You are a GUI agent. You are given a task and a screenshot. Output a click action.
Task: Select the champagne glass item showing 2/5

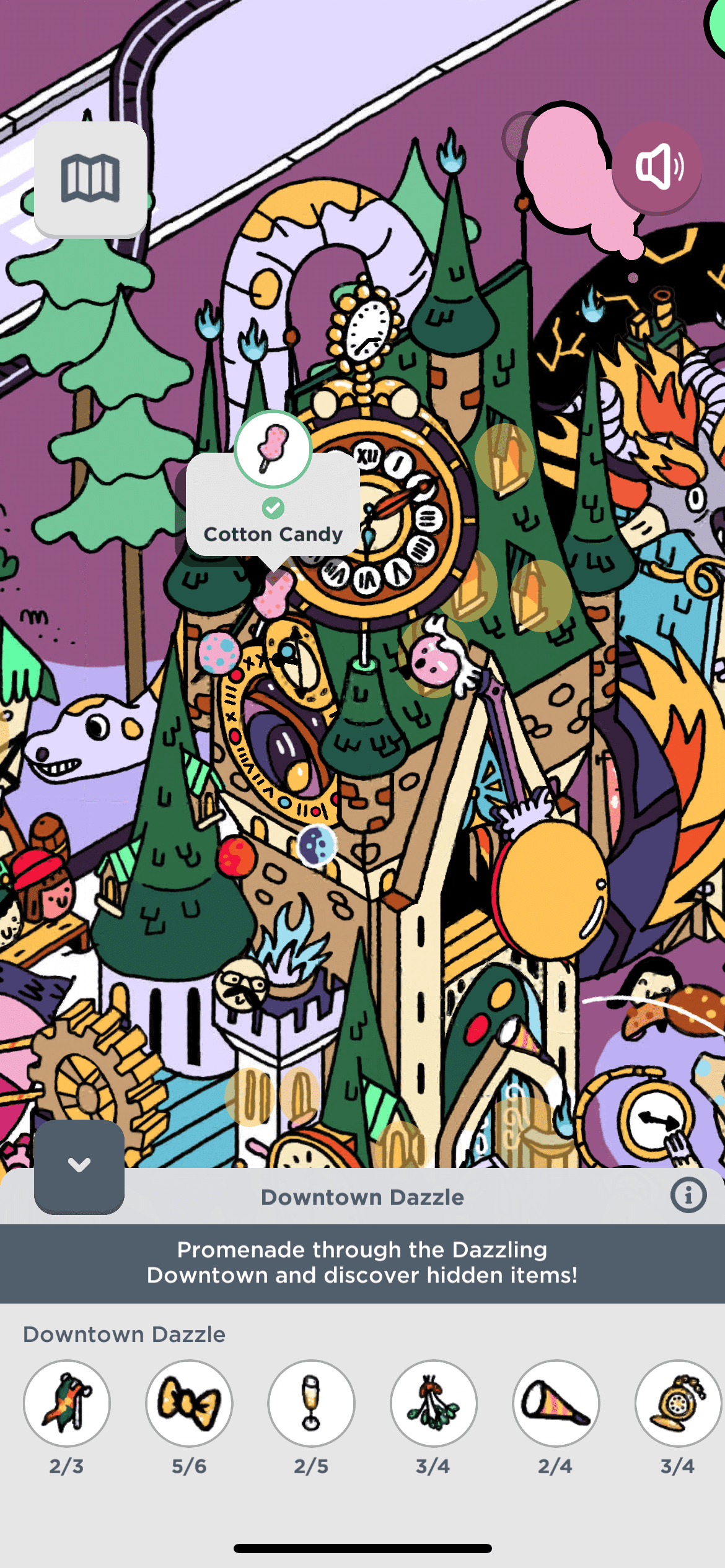(311, 1403)
